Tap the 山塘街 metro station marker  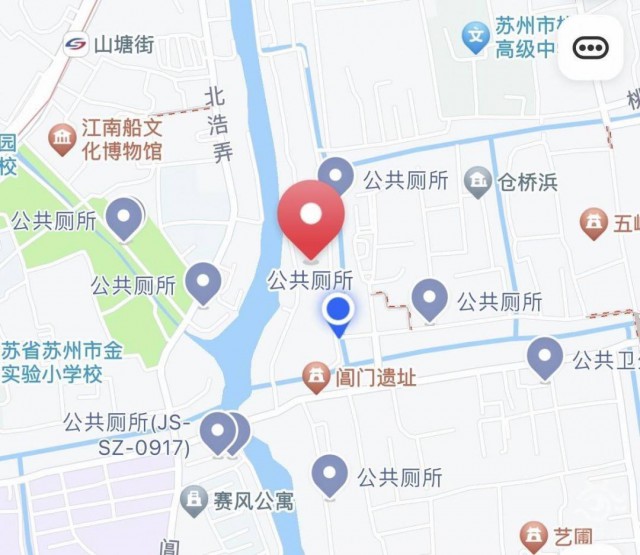coord(76,43)
